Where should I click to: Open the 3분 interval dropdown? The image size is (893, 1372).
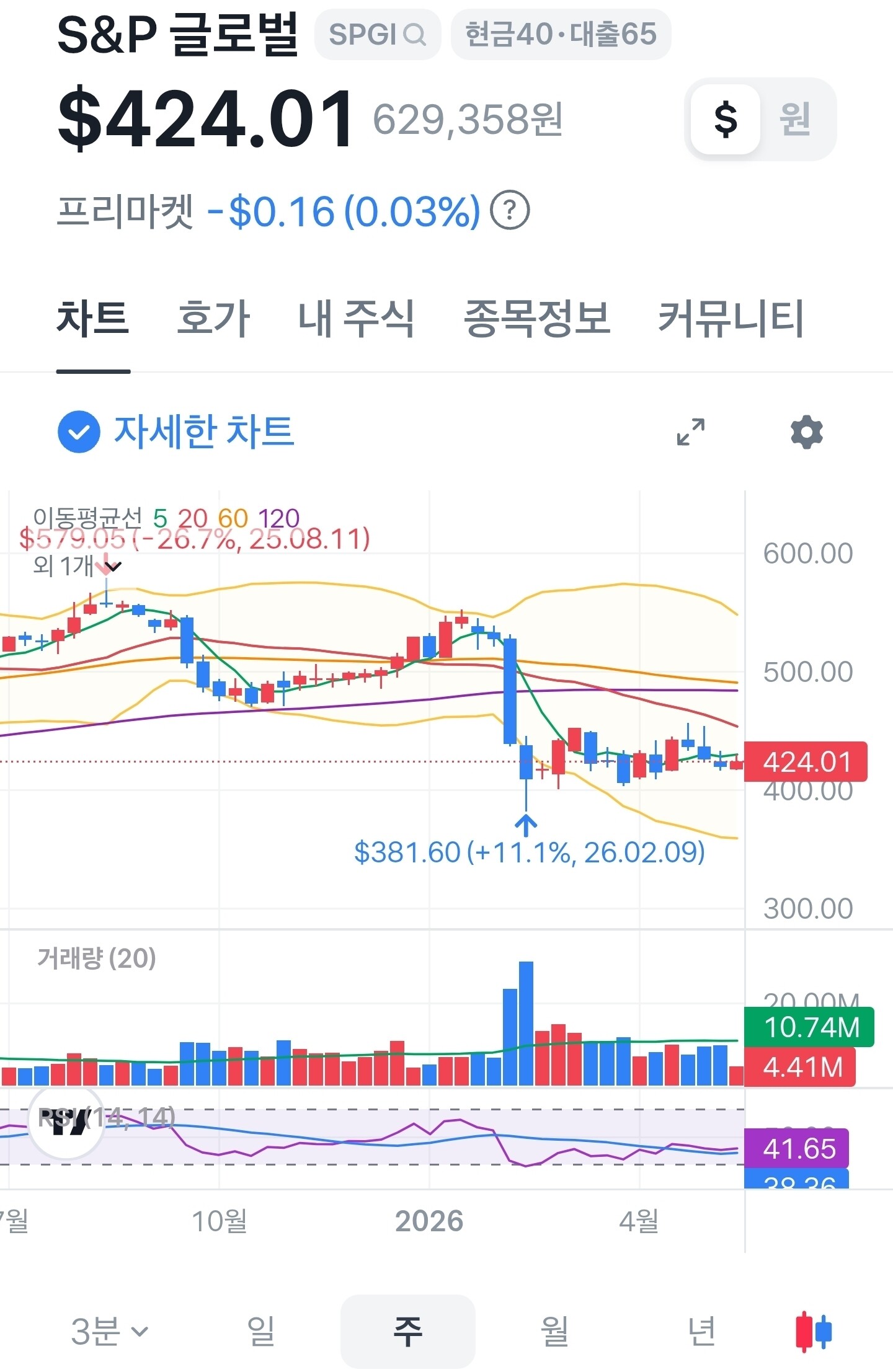[x=110, y=1331]
